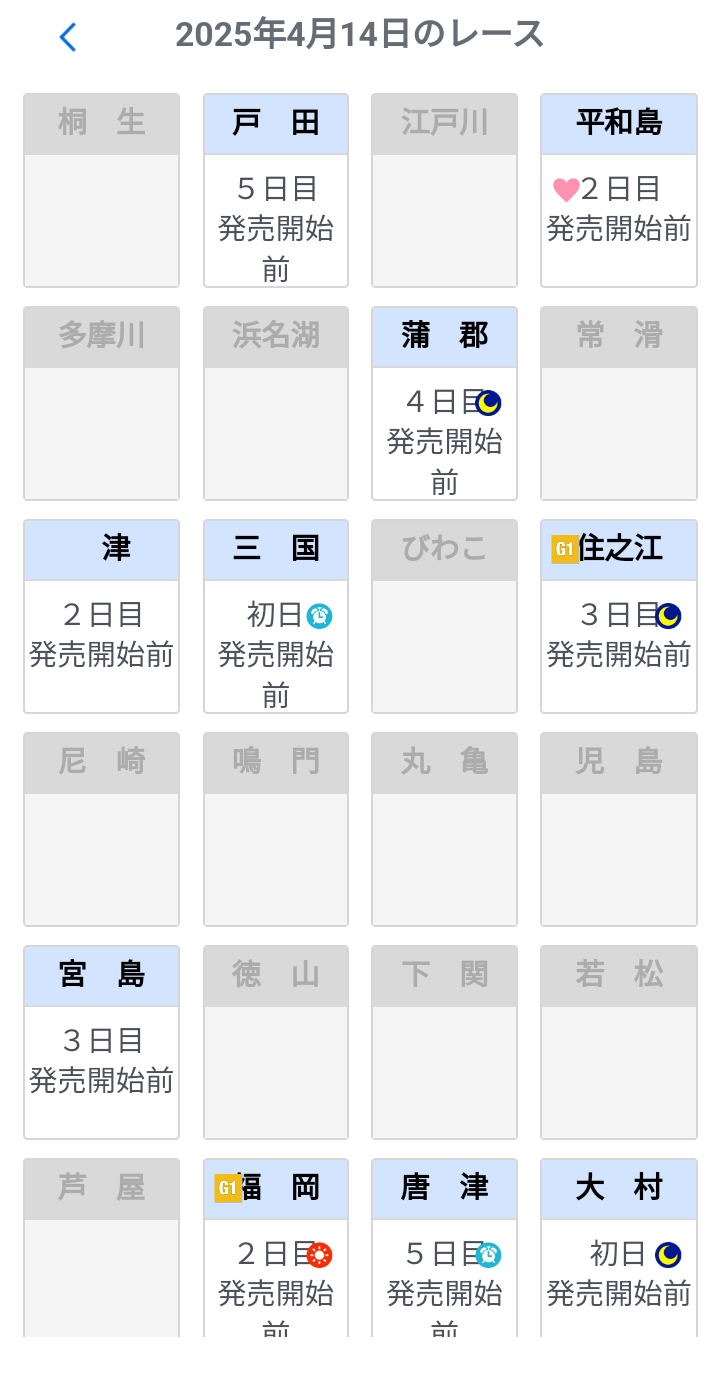Image resolution: width=720 pixels, height=1373 pixels.
Task: View the 三国 venue card
Action: tap(276, 617)
